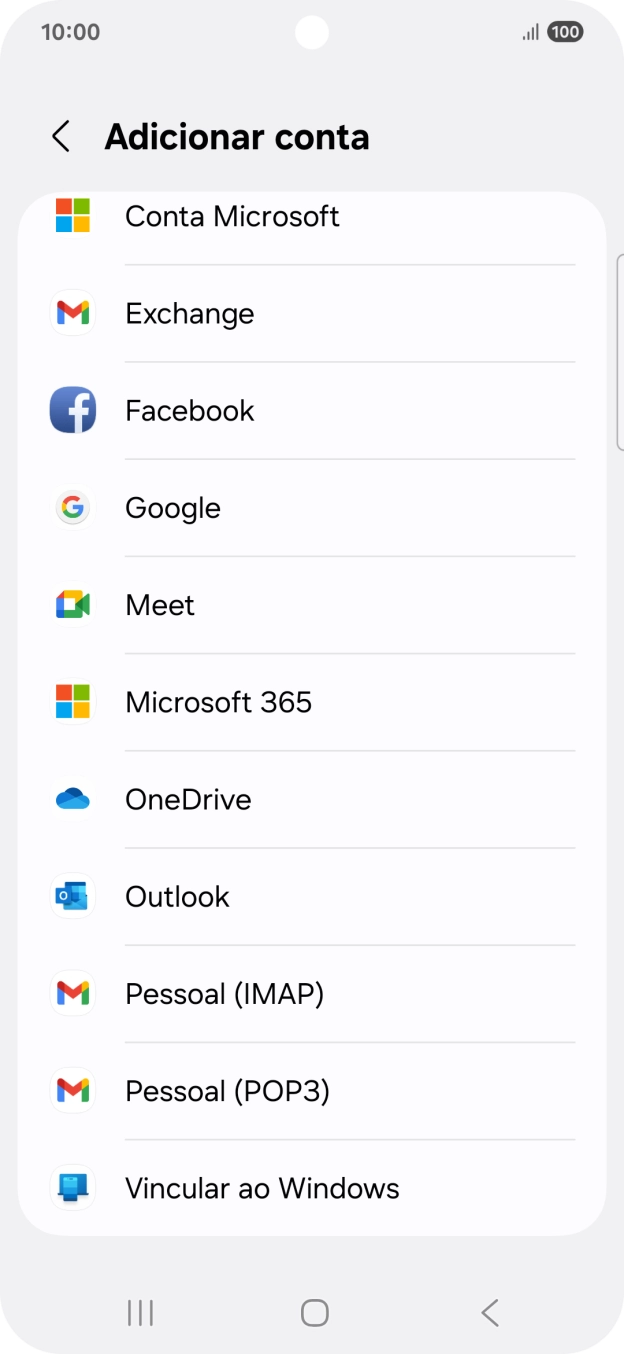Add a Conta Microsoft account
The width and height of the screenshot is (624, 1354).
(232, 217)
